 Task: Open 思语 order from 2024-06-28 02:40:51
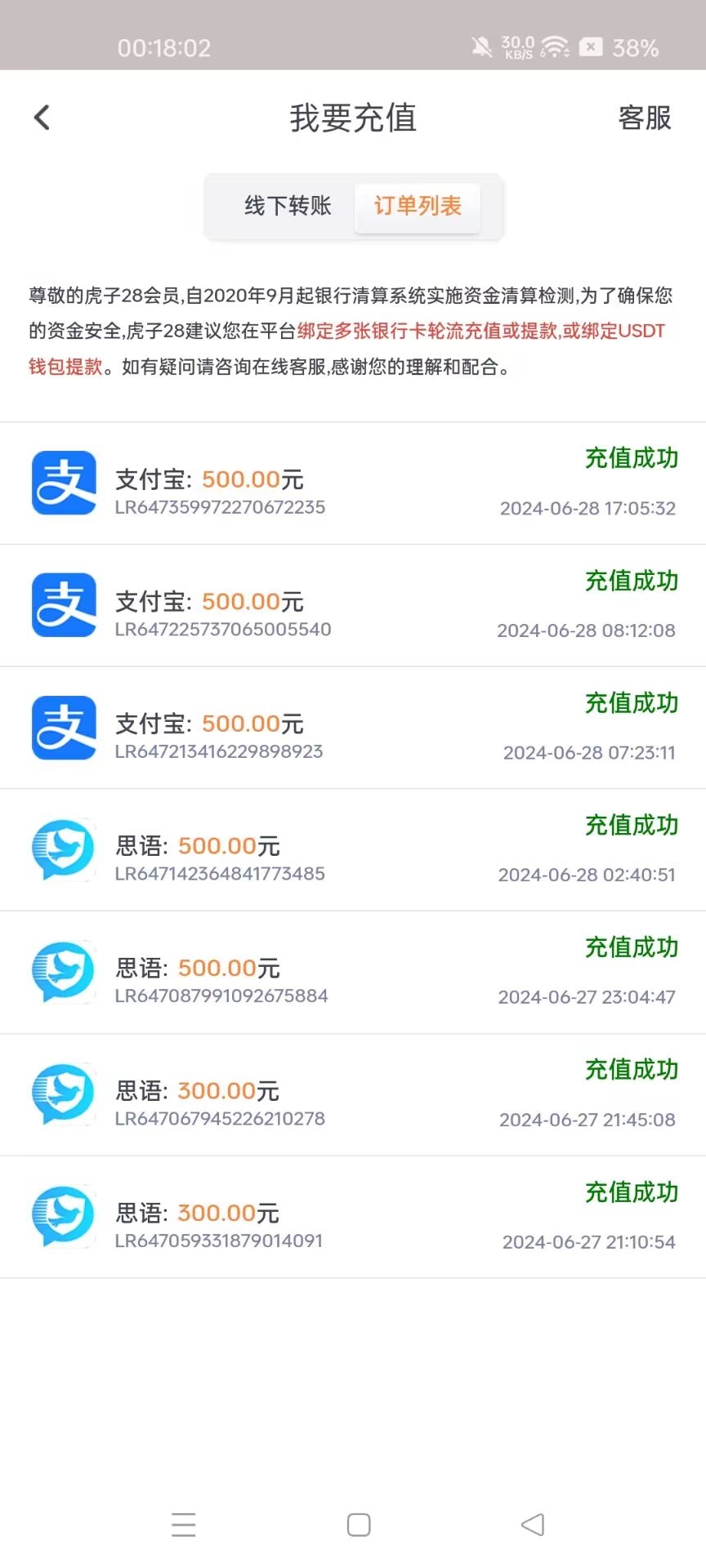353,850
